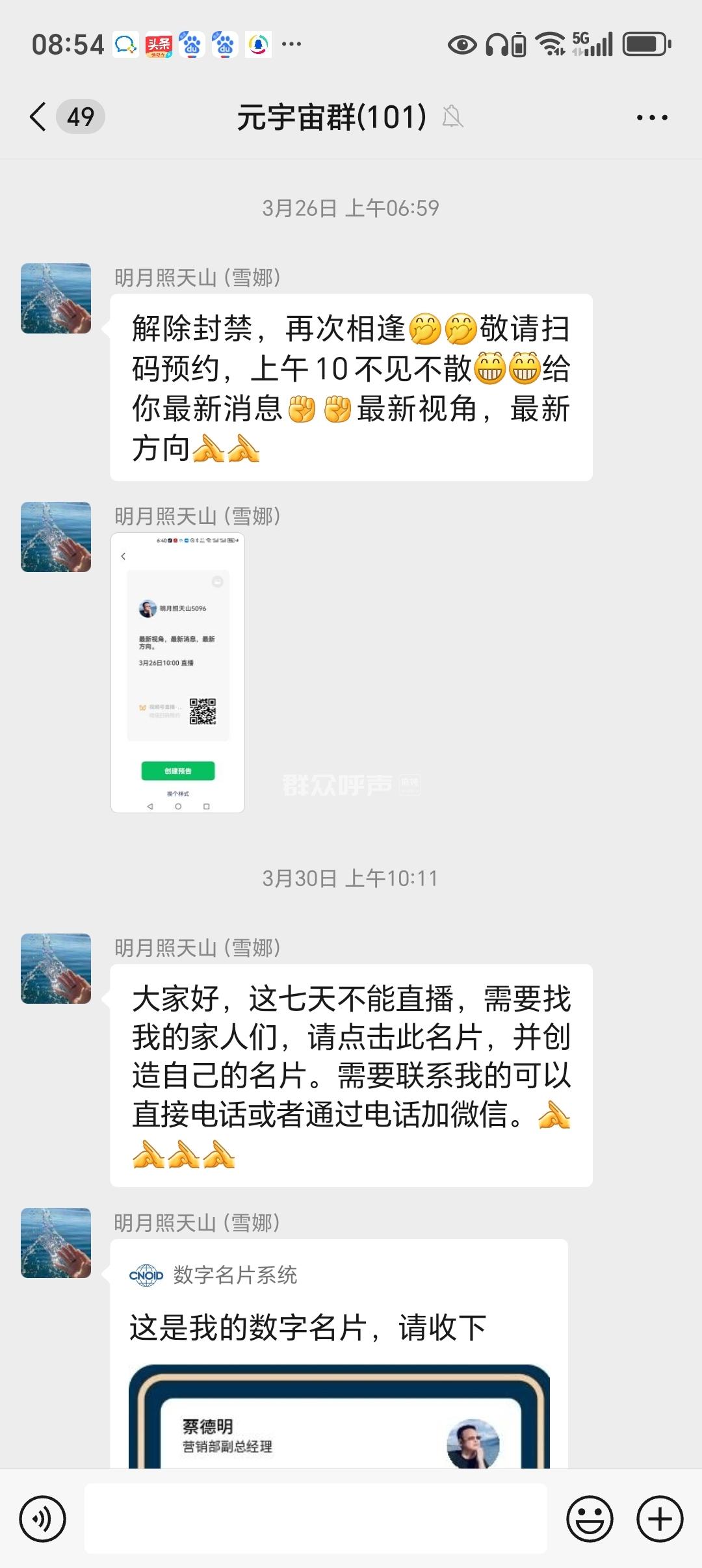Open the plus attachment menu
This screenshot has height=1568, width=702.
(x=660, y=1519)
